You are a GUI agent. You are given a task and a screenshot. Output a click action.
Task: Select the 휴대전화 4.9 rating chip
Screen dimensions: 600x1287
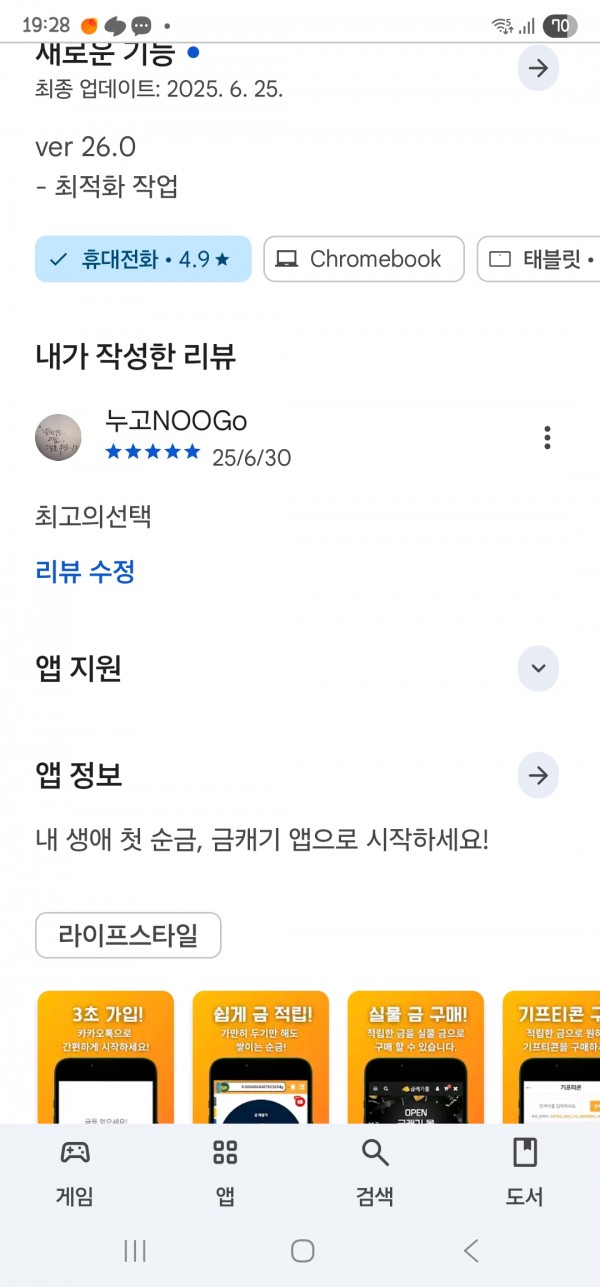[x=143, y=259]
